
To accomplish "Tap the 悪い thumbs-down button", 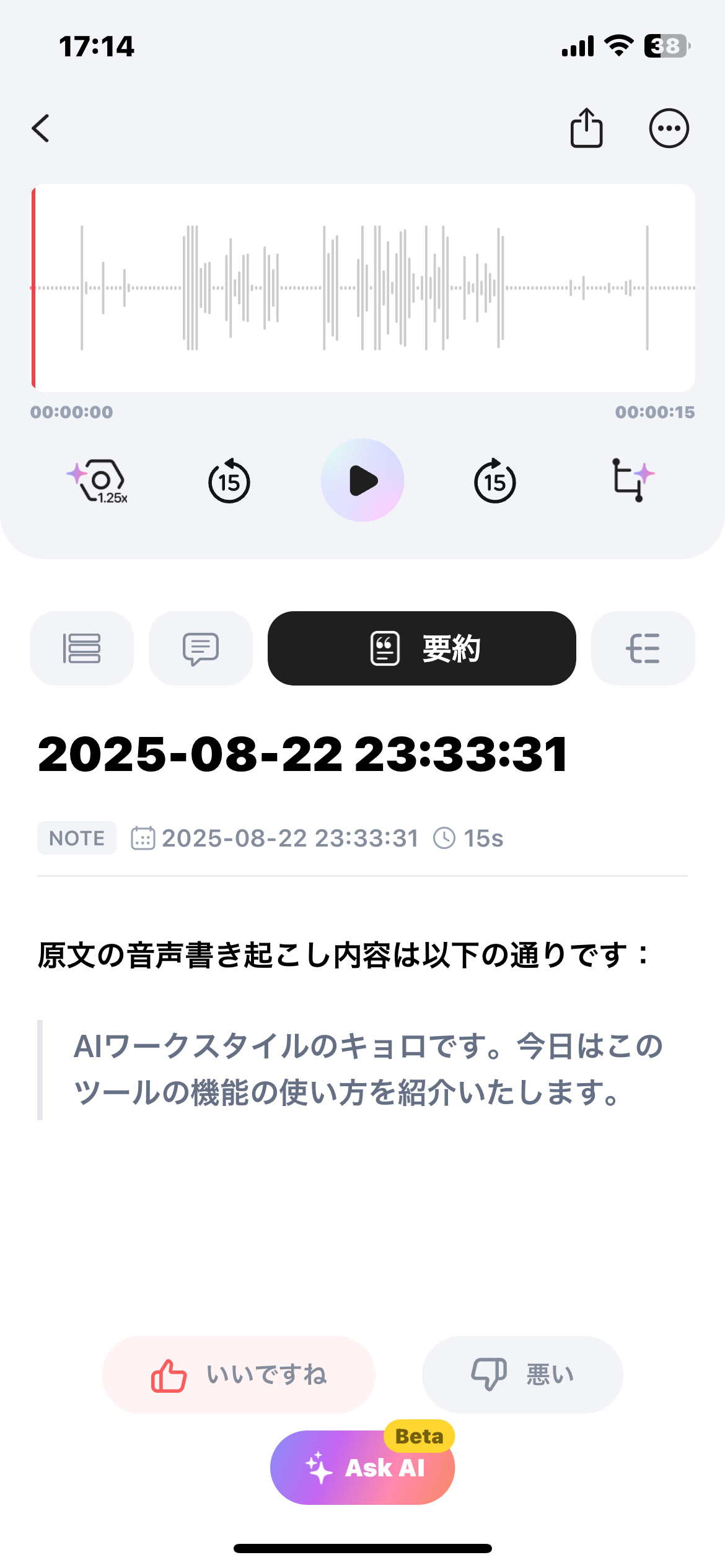I will coord(522,1375).
